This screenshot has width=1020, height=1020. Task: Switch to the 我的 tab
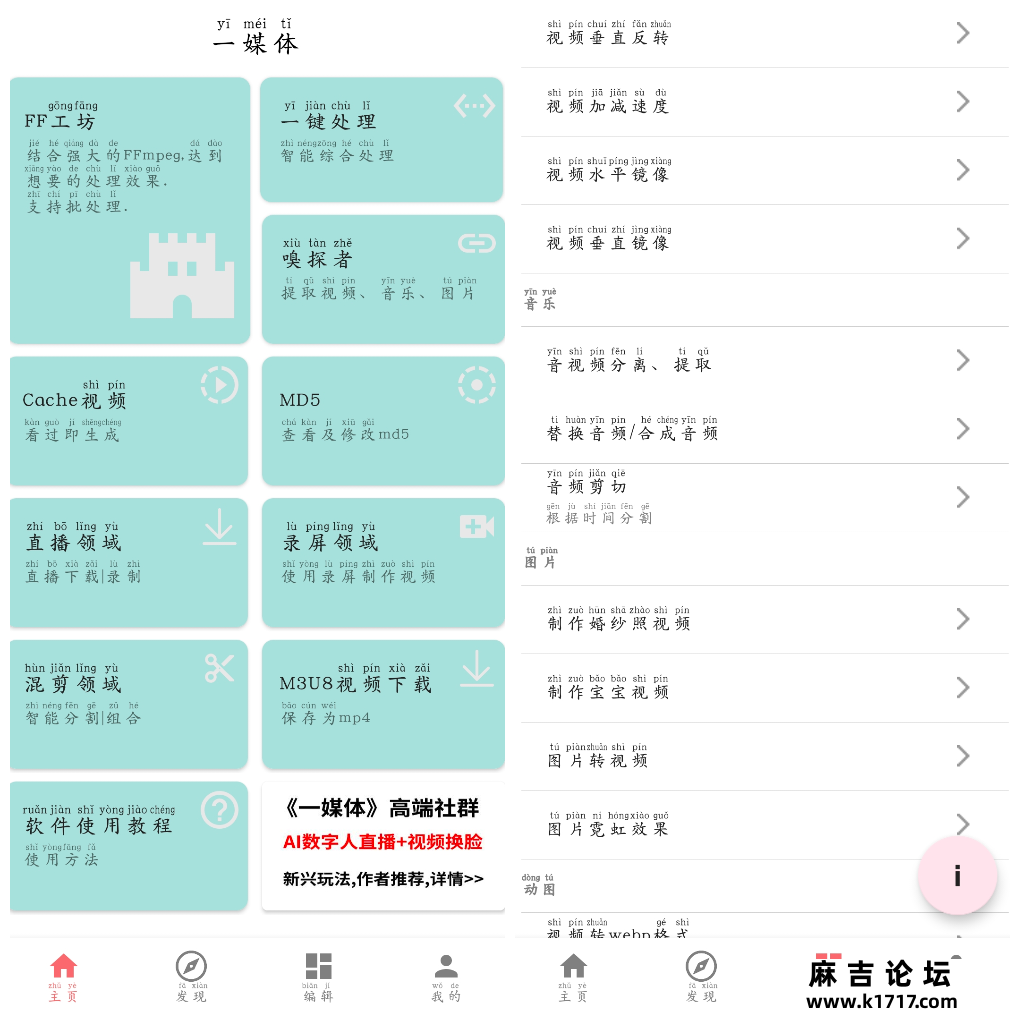446,978
